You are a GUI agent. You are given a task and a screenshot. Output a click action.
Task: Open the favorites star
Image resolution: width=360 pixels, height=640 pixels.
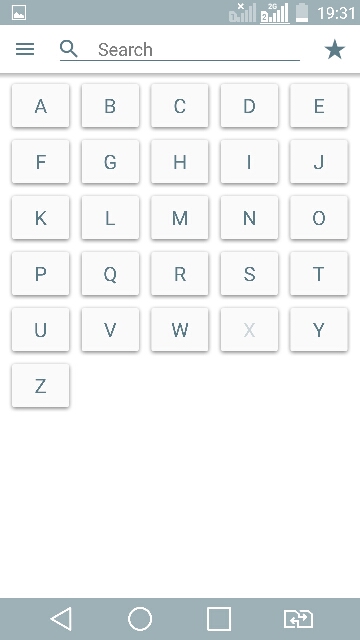pyautogui.click(x=335, y=49)
